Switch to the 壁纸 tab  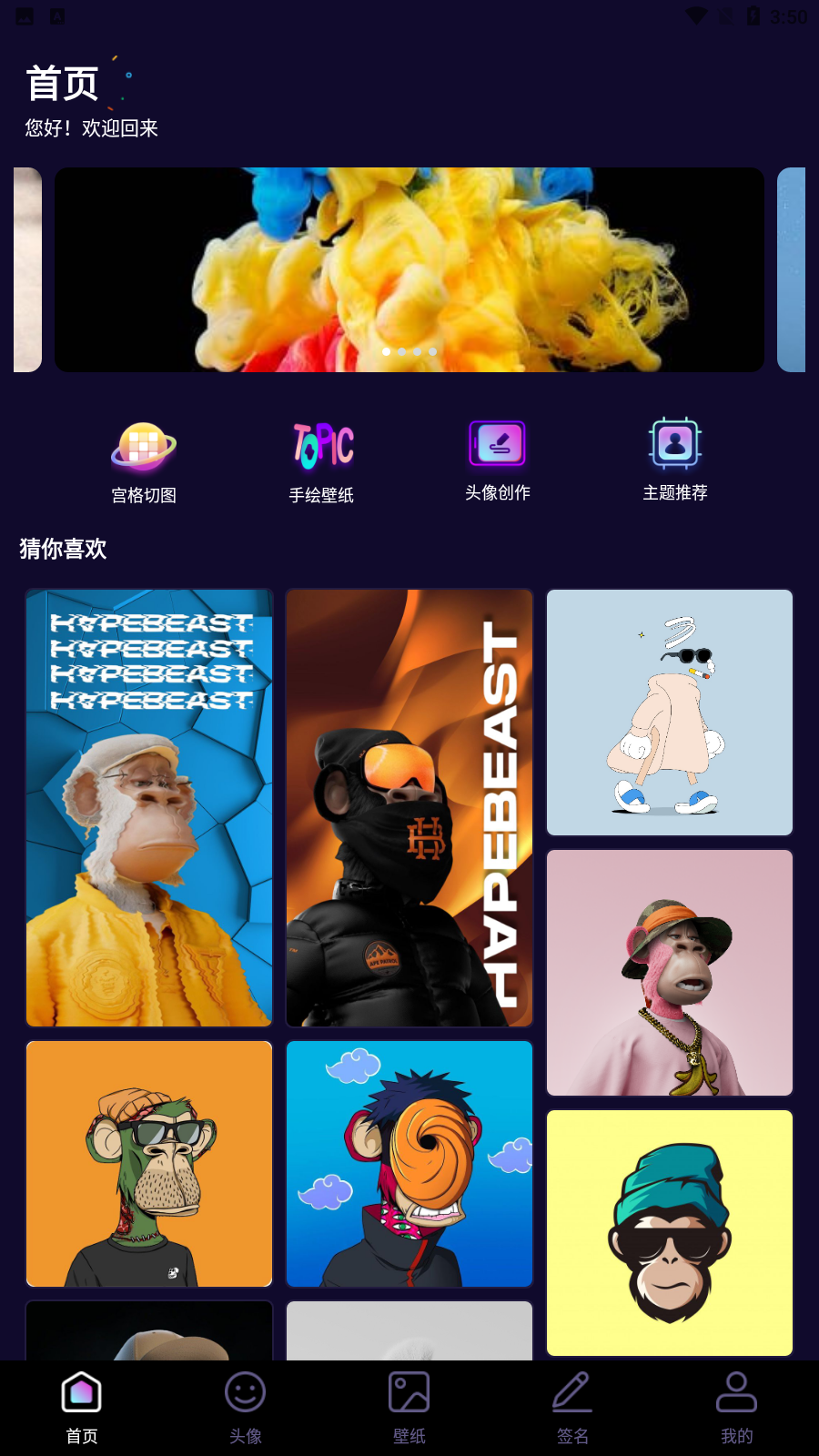pyautogui.click(x=409, y=1407)
